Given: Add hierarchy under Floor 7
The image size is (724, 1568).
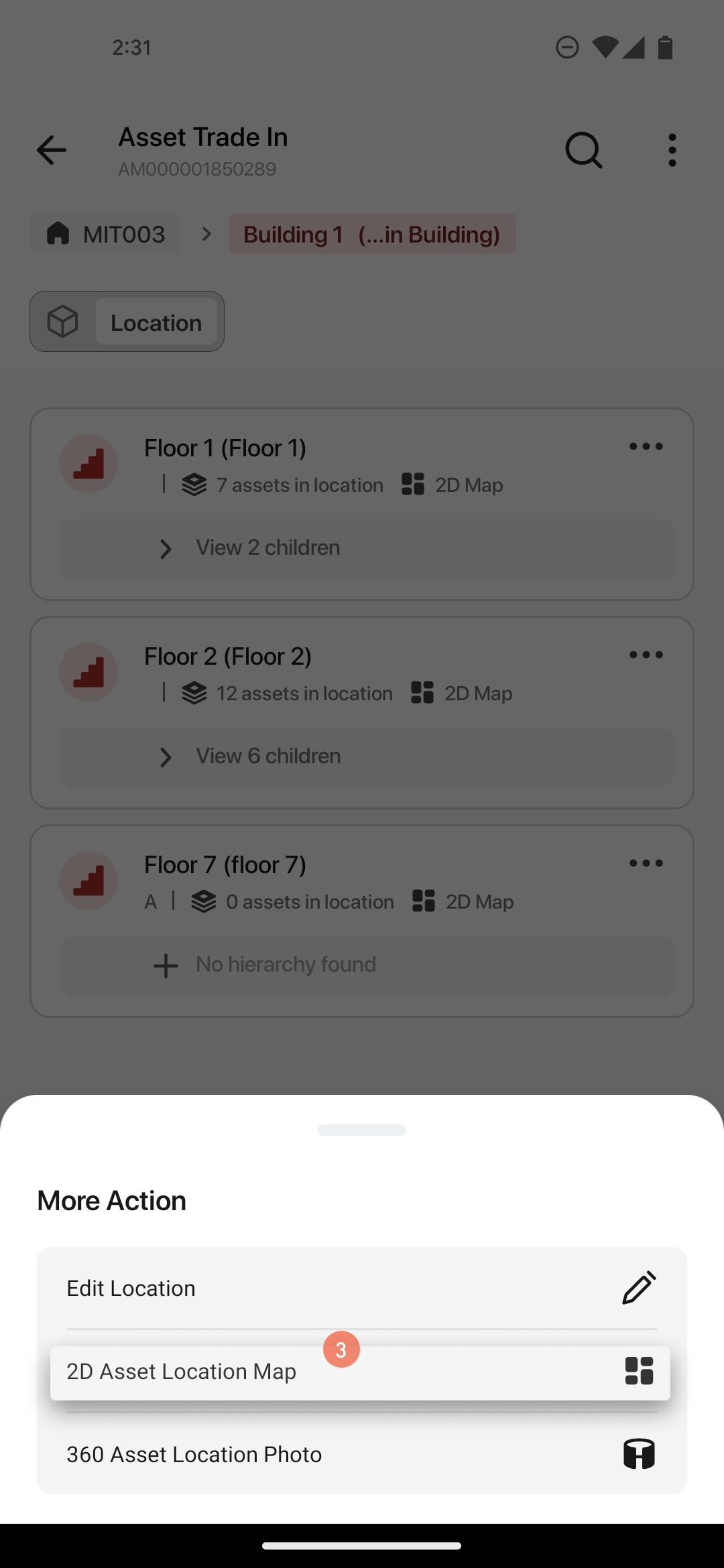Looking at the screenshot, I should click(367, 965).
